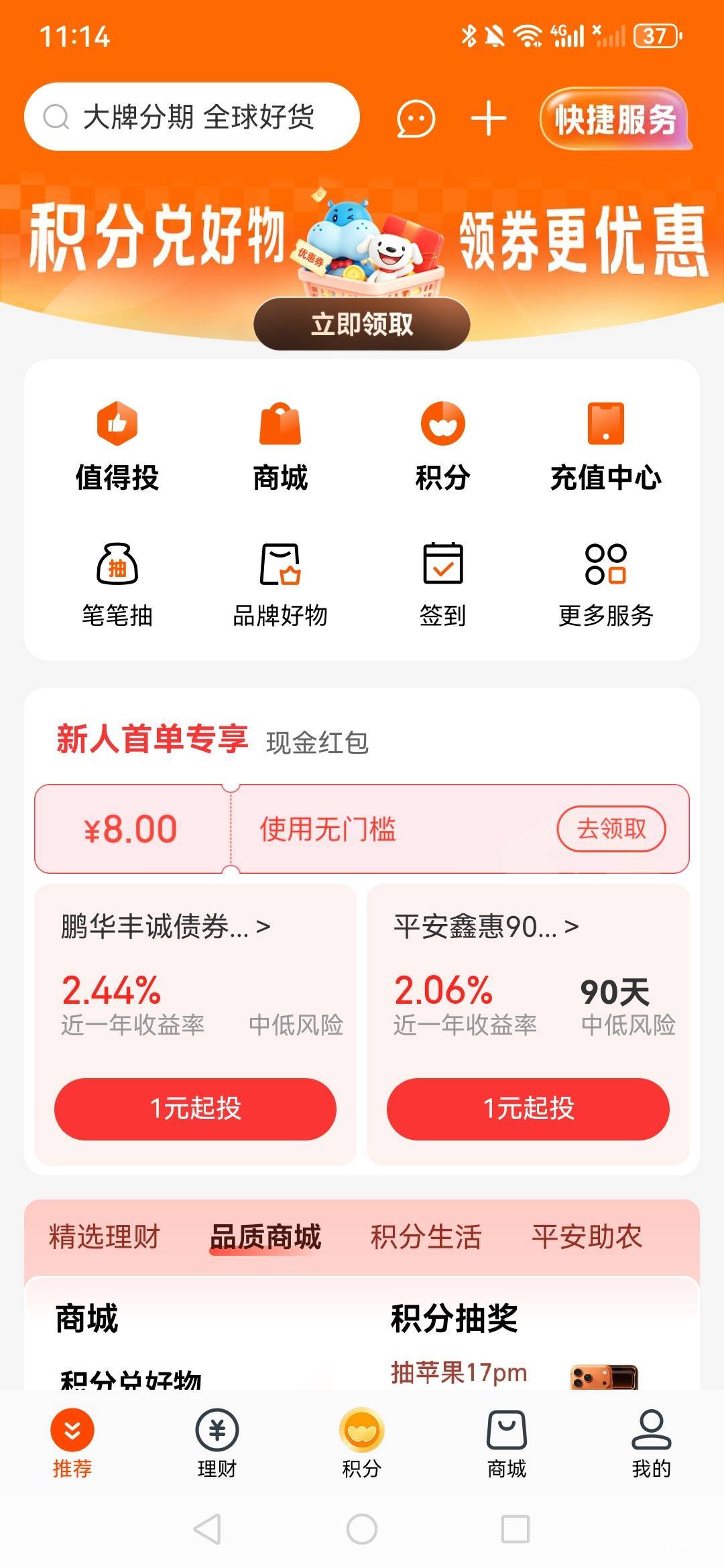Viewport: 724px width, 1568px height.
Task: Open 快捷服务 quick services
Action: click(x=615, y=119)
